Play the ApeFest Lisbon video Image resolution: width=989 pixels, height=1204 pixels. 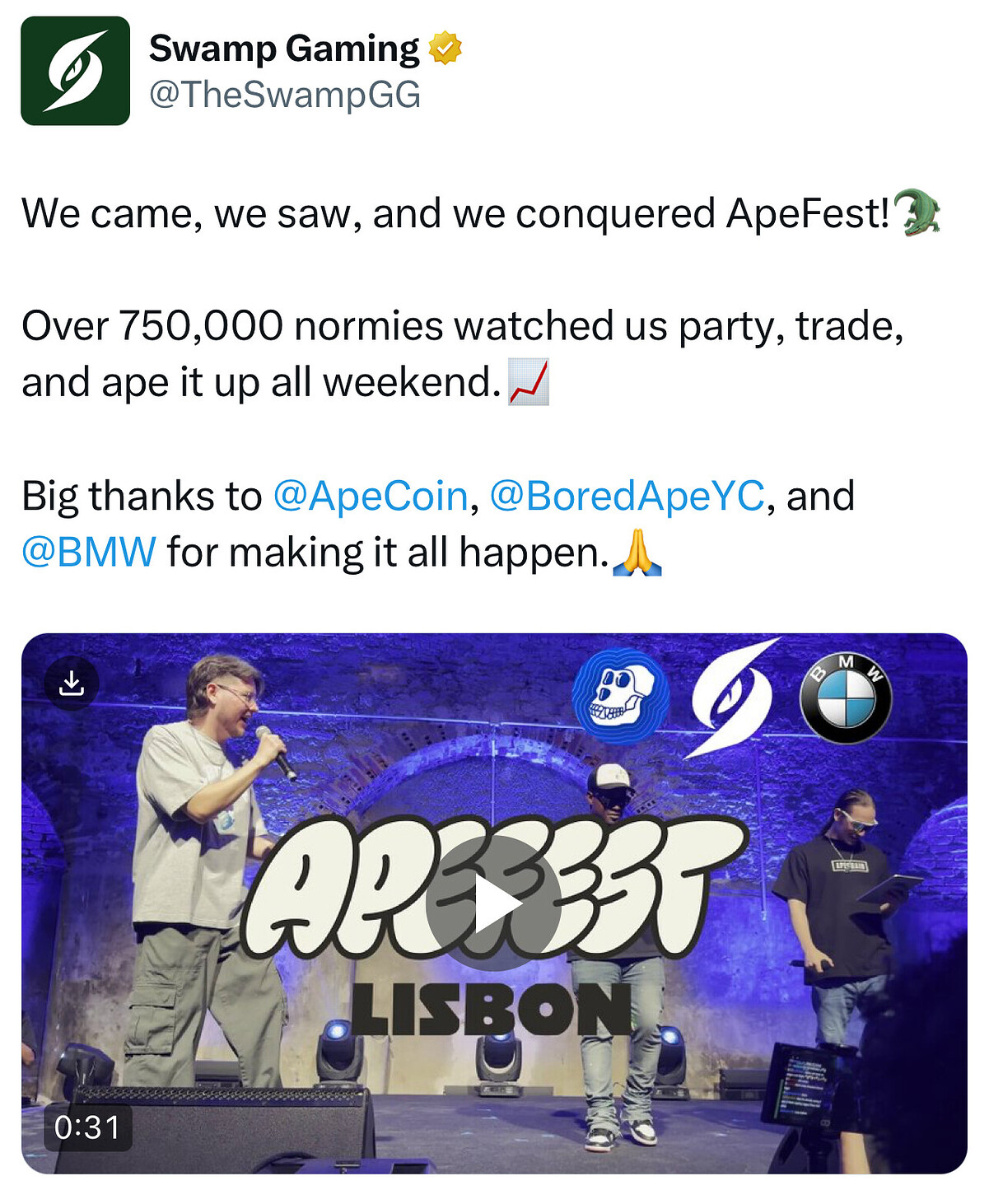(x=493, y=903)
